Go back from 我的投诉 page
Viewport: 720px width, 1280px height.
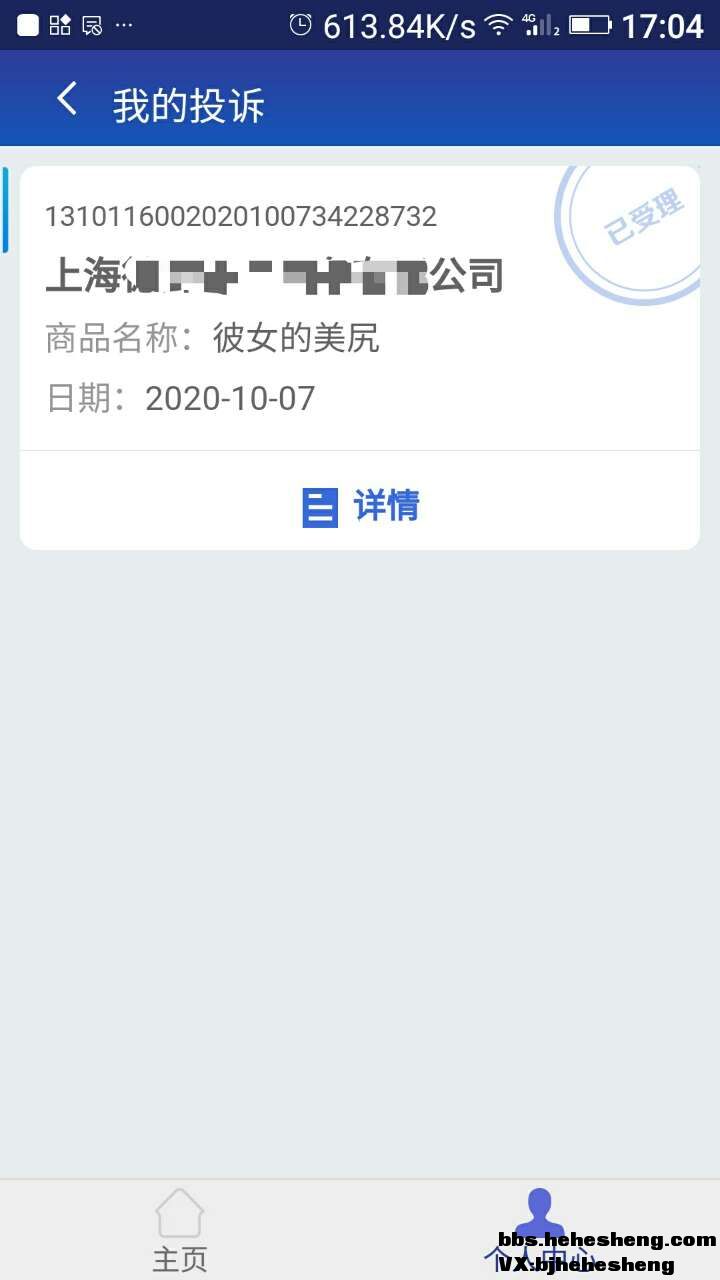[x=67, y=100]
